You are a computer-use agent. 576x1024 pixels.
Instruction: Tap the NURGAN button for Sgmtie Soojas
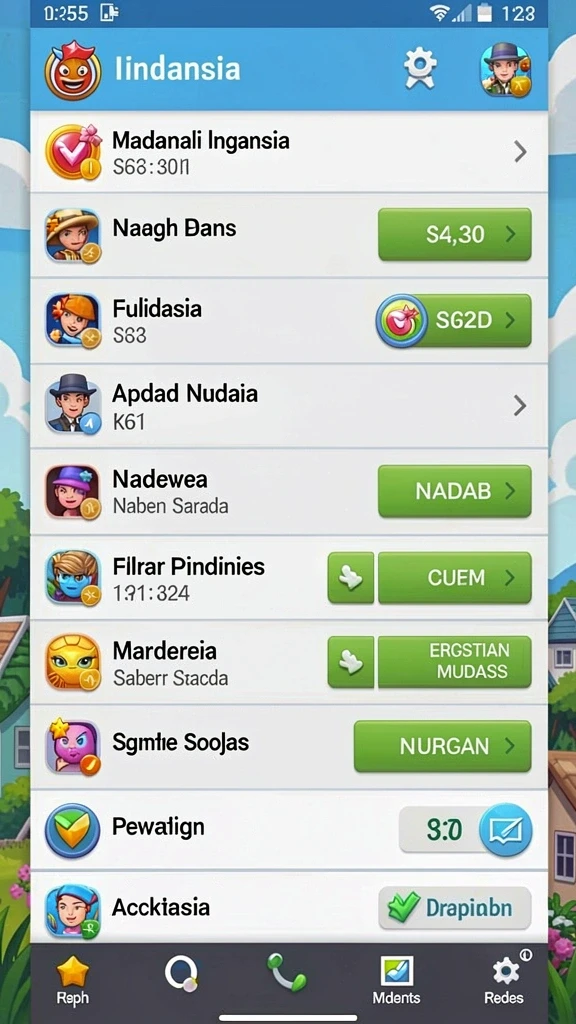(443, 746)
